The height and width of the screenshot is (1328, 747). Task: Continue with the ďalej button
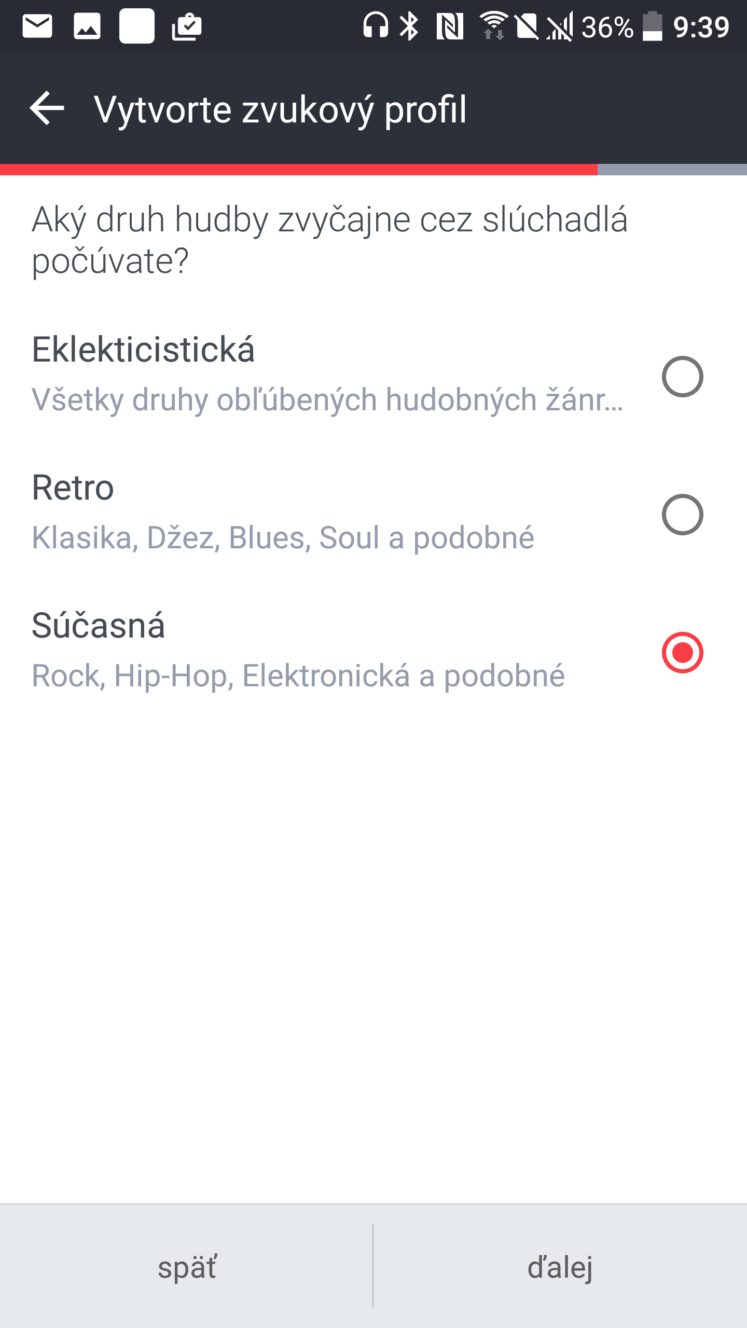(x=560, y=1267)
